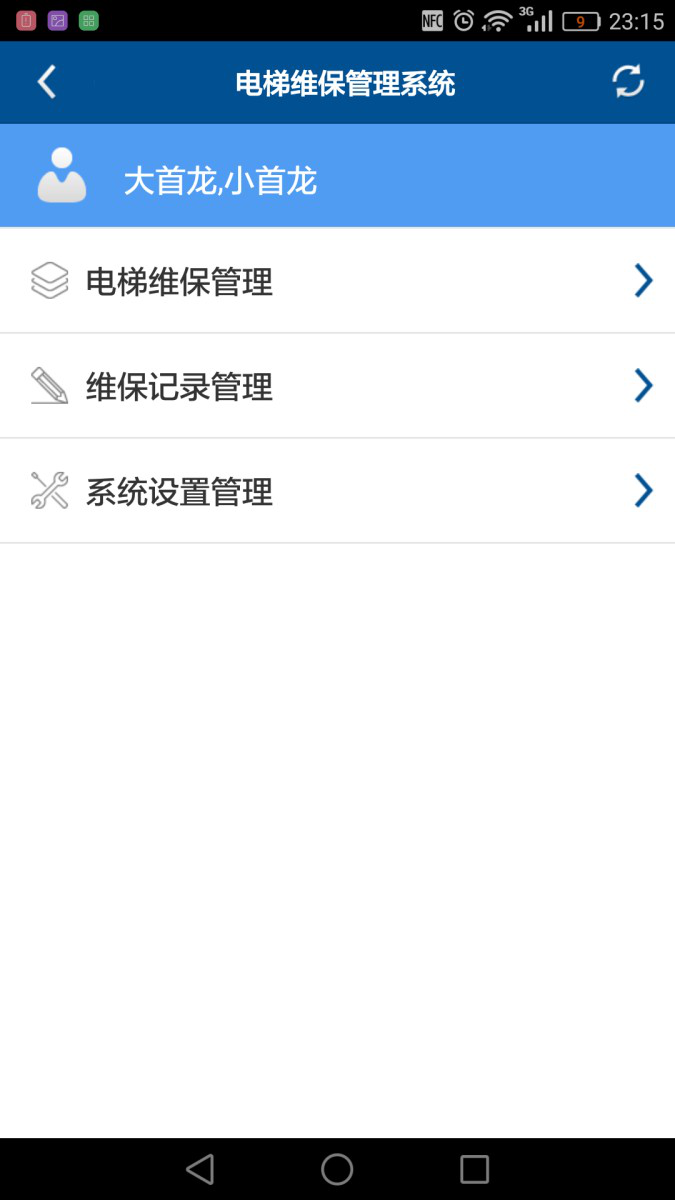Open 维保记录管理
Viewport: 675px width, 1200px height.
point(337,386)
